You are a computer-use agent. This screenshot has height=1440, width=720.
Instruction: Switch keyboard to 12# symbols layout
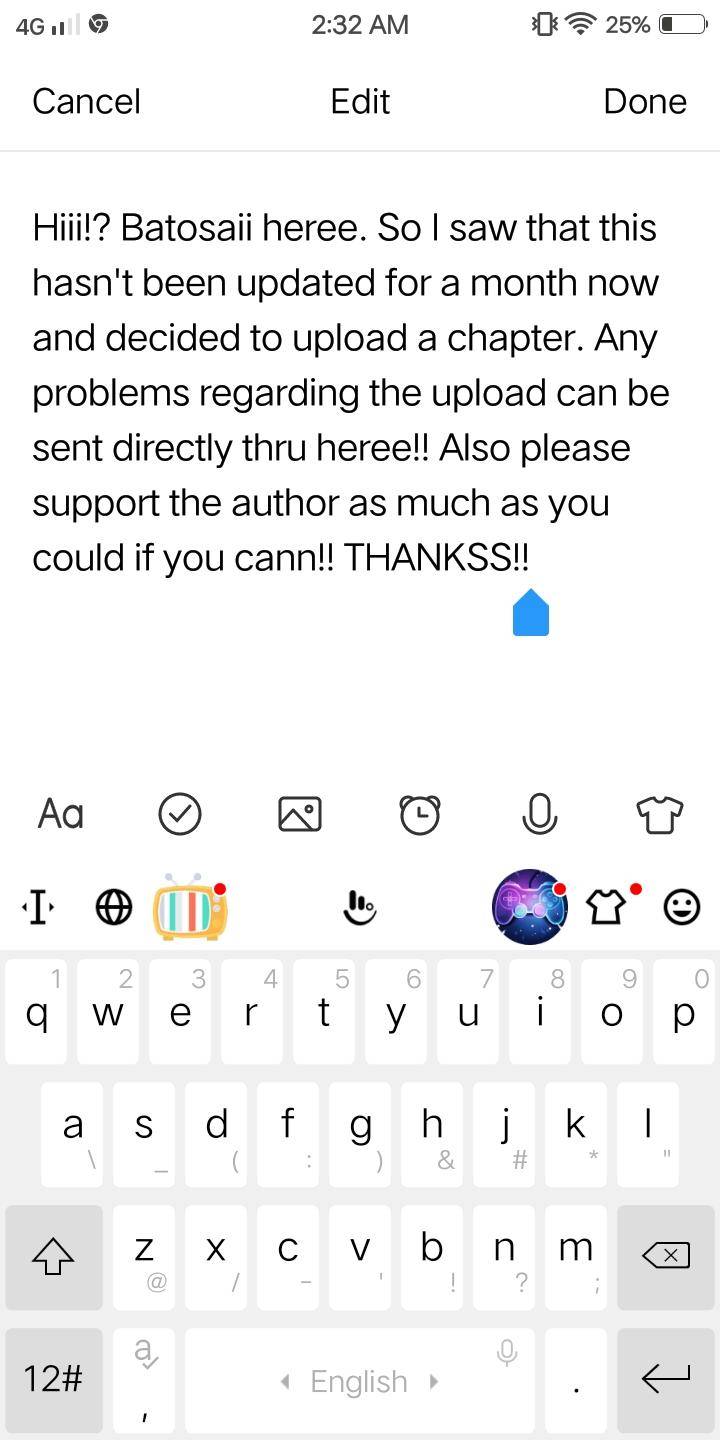point(53,1379)
